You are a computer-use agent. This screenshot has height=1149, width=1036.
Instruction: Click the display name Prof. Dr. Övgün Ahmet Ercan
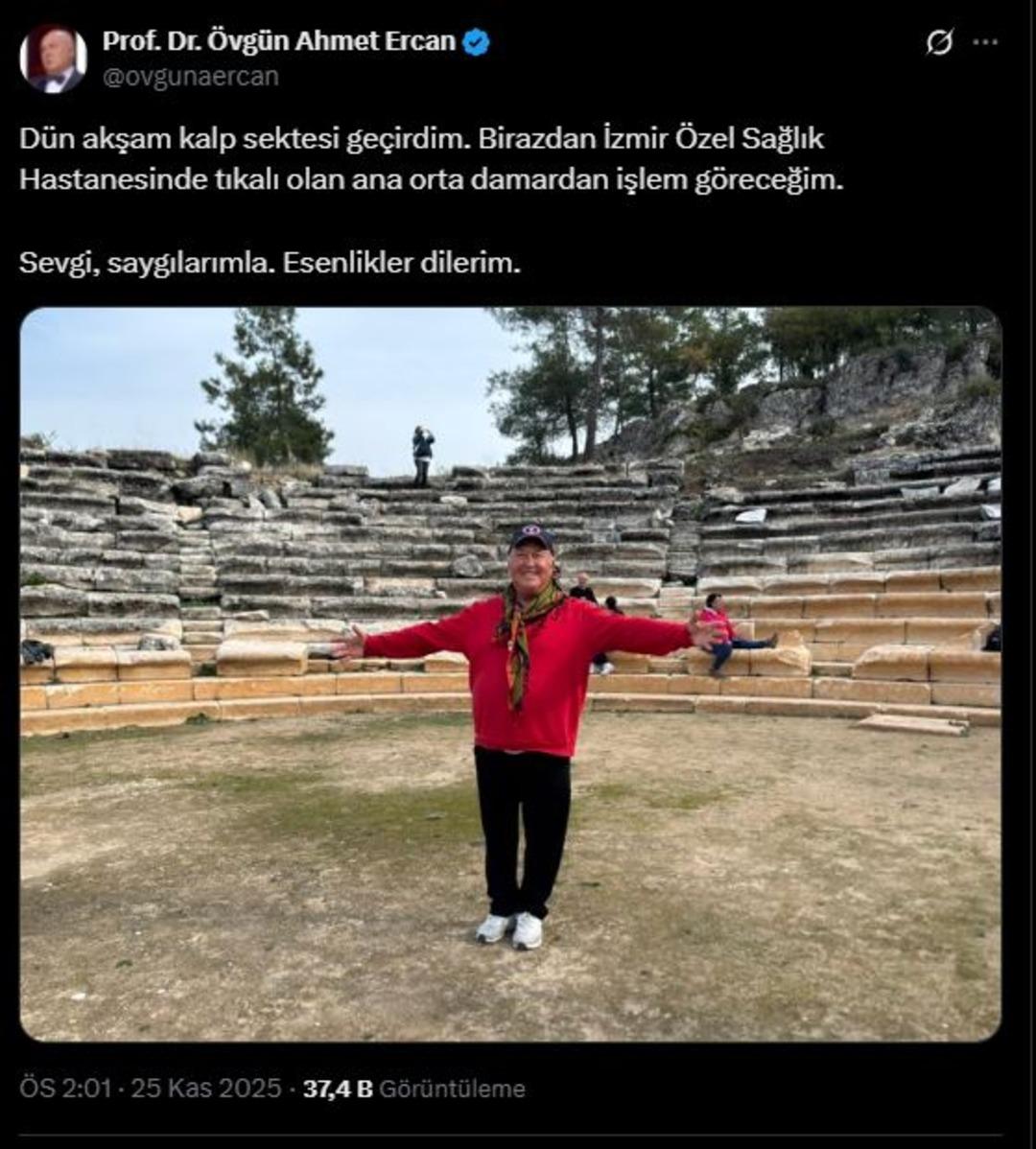pos(278,40)
